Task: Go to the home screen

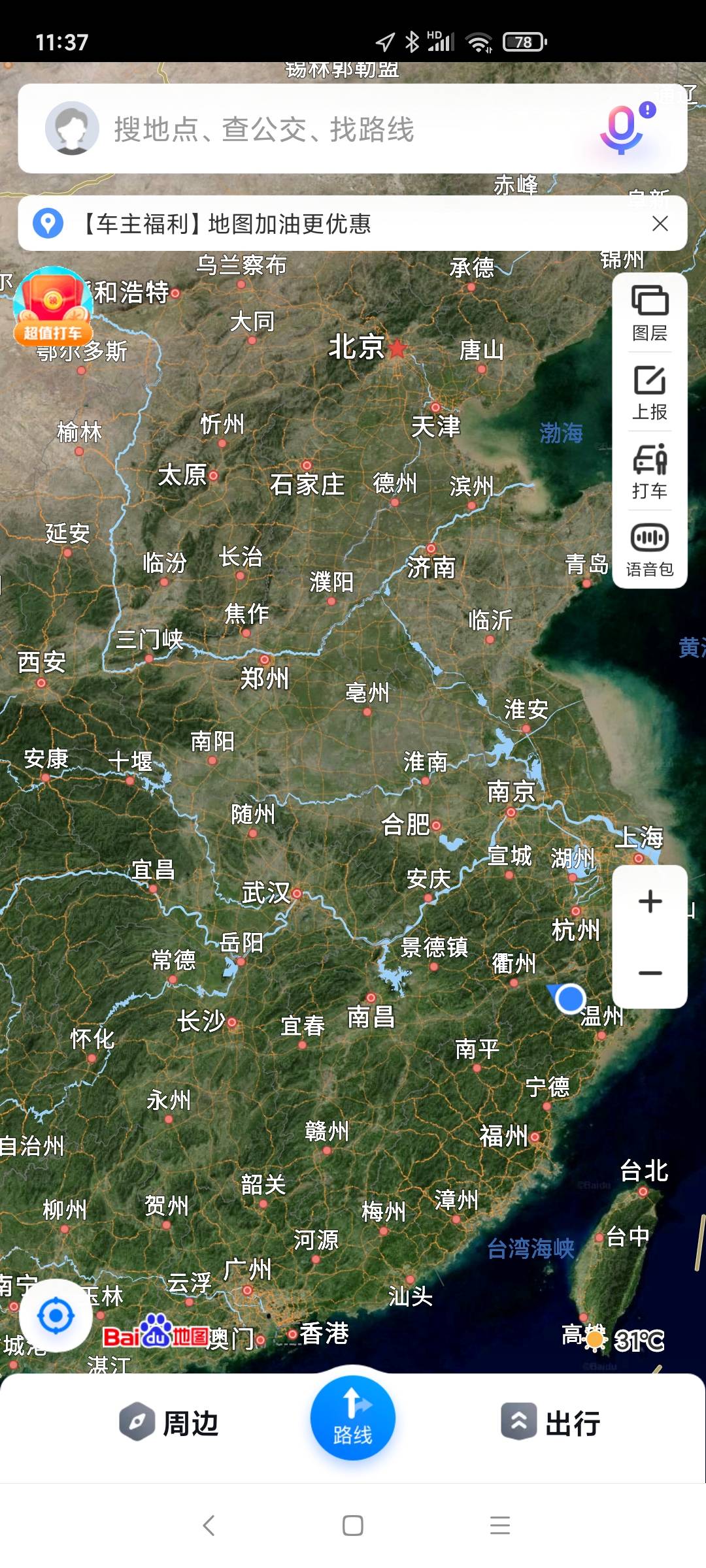Action: [353, 1526]
